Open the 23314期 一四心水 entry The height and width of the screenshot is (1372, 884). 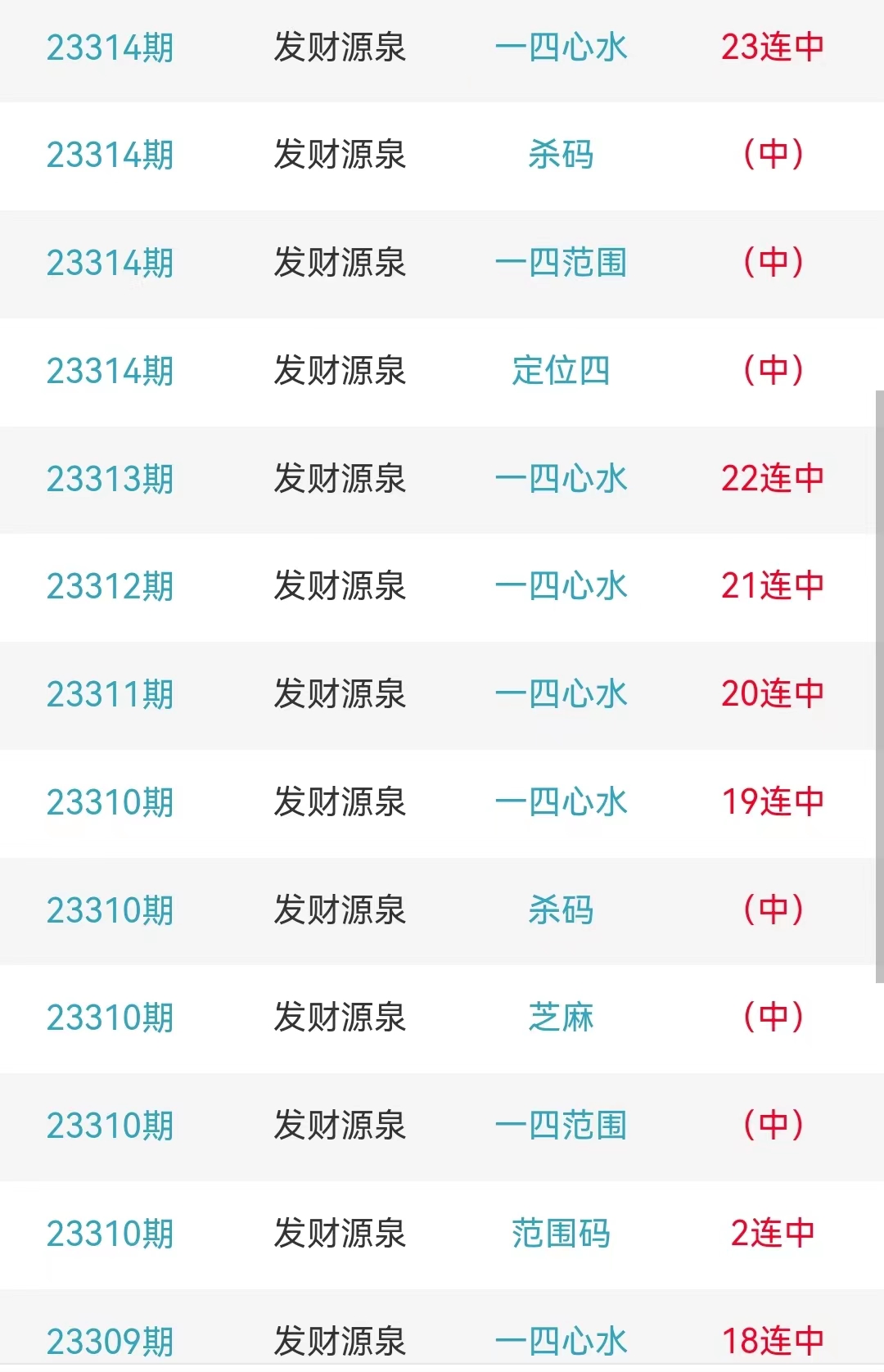pyautogui.click(x=561, y=47)
